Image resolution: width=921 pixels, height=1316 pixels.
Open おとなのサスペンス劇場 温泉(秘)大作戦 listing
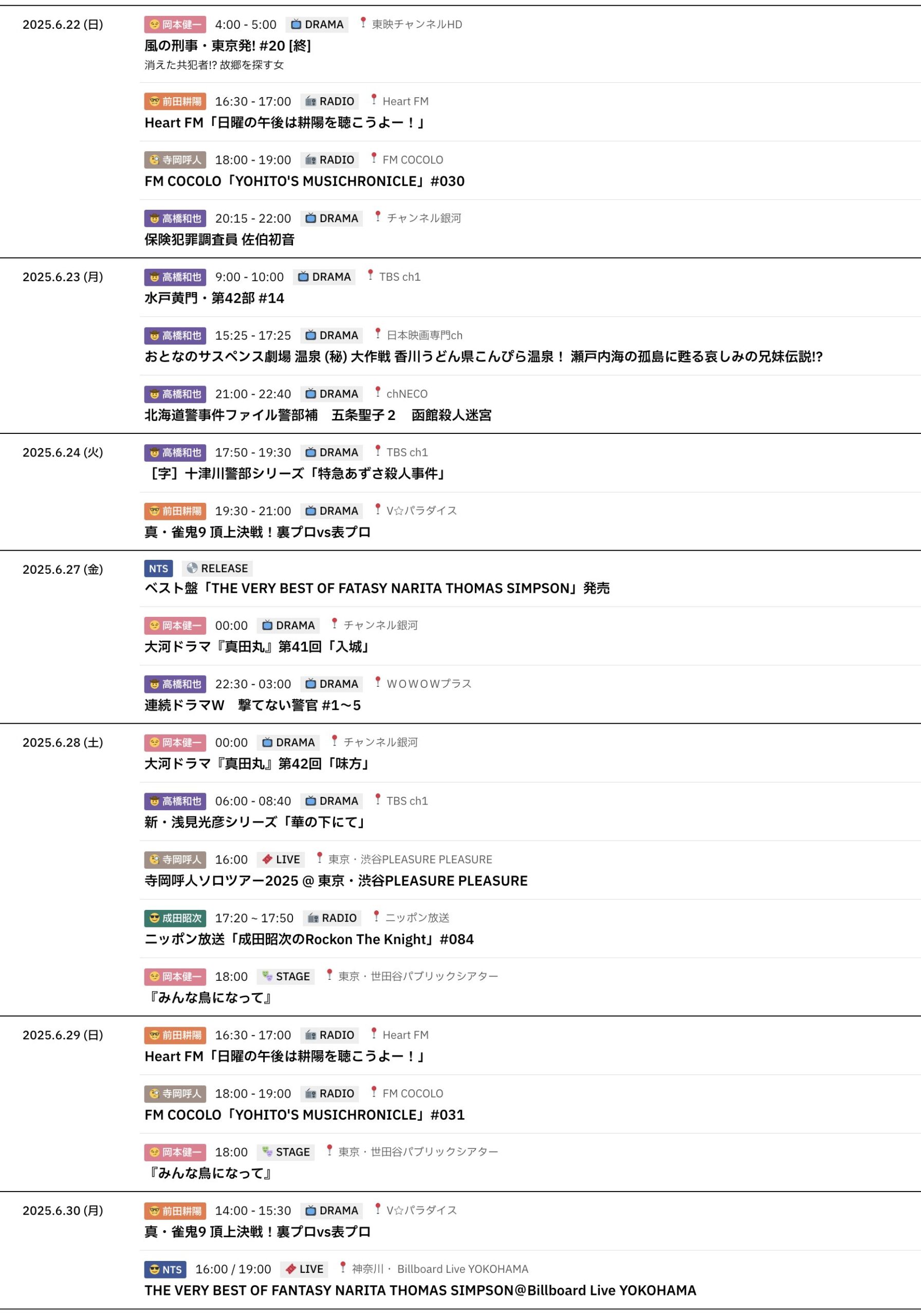point(483,357)
